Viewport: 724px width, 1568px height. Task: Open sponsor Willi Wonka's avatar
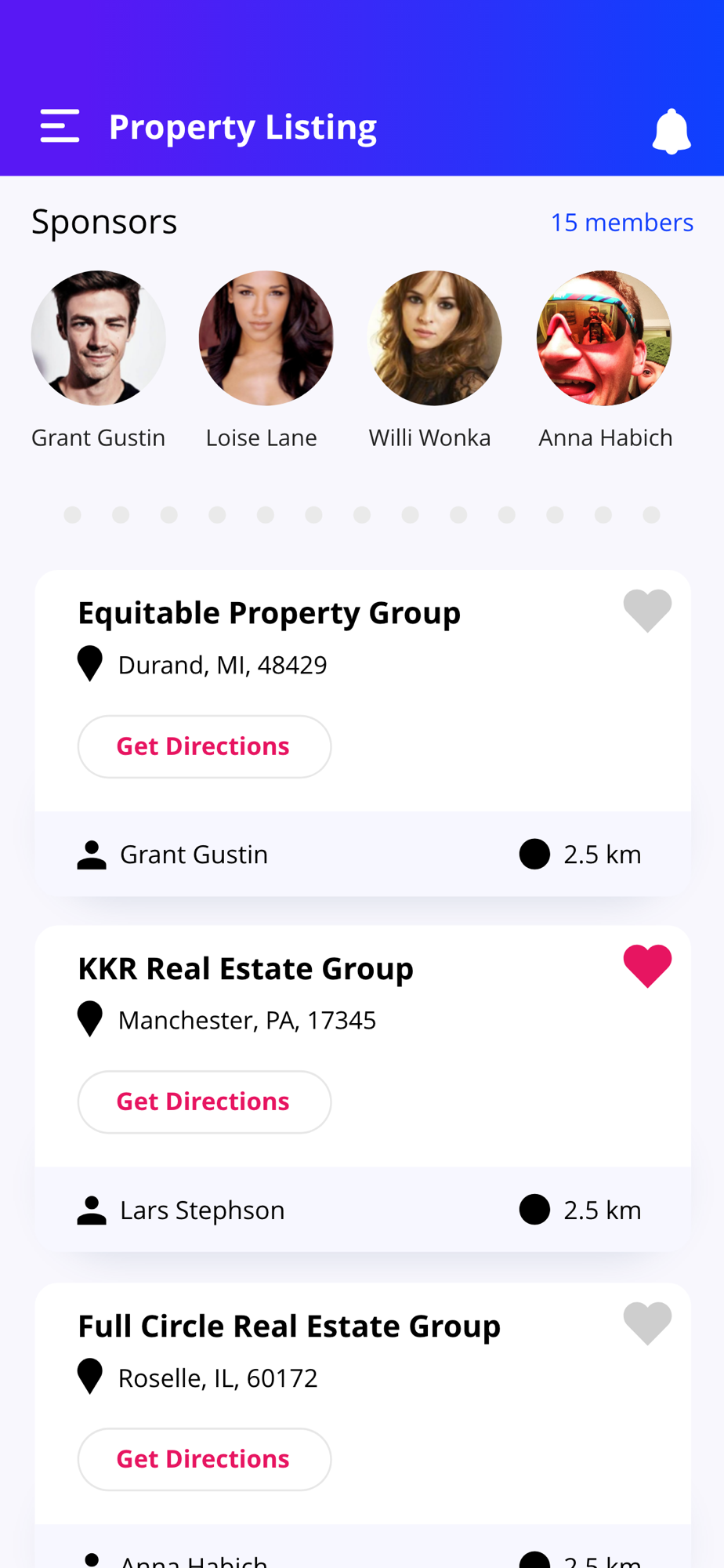(x=435, y=338)
